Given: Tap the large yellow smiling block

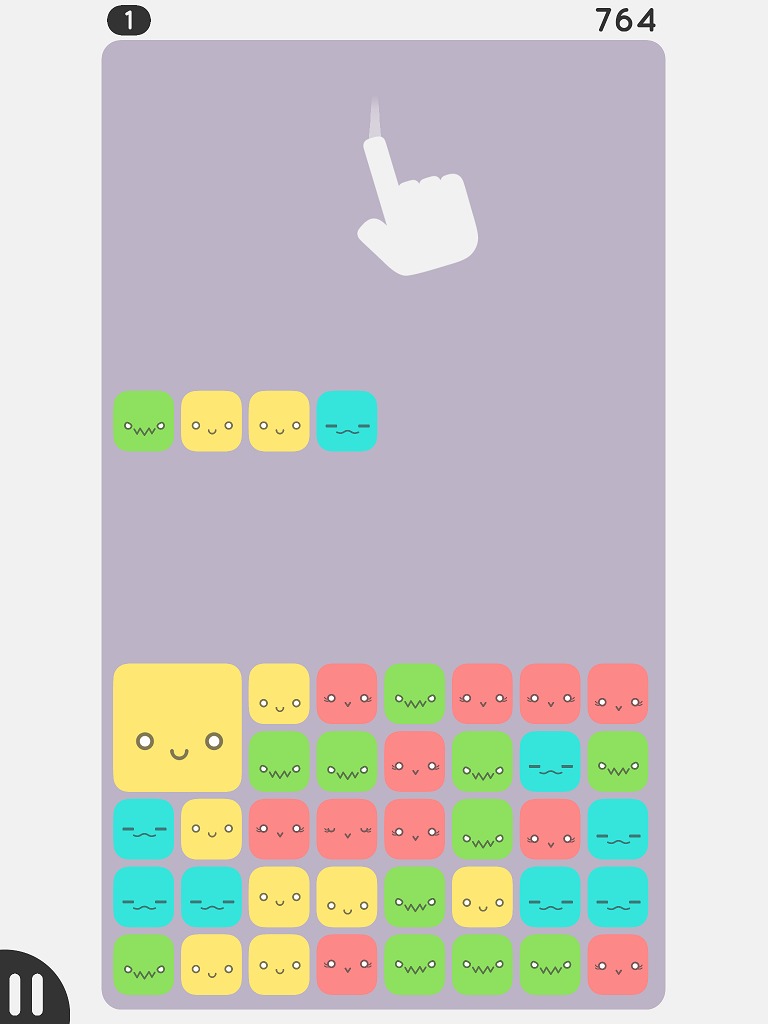Looking at the screenshot, I should click(x=178, y=728).
